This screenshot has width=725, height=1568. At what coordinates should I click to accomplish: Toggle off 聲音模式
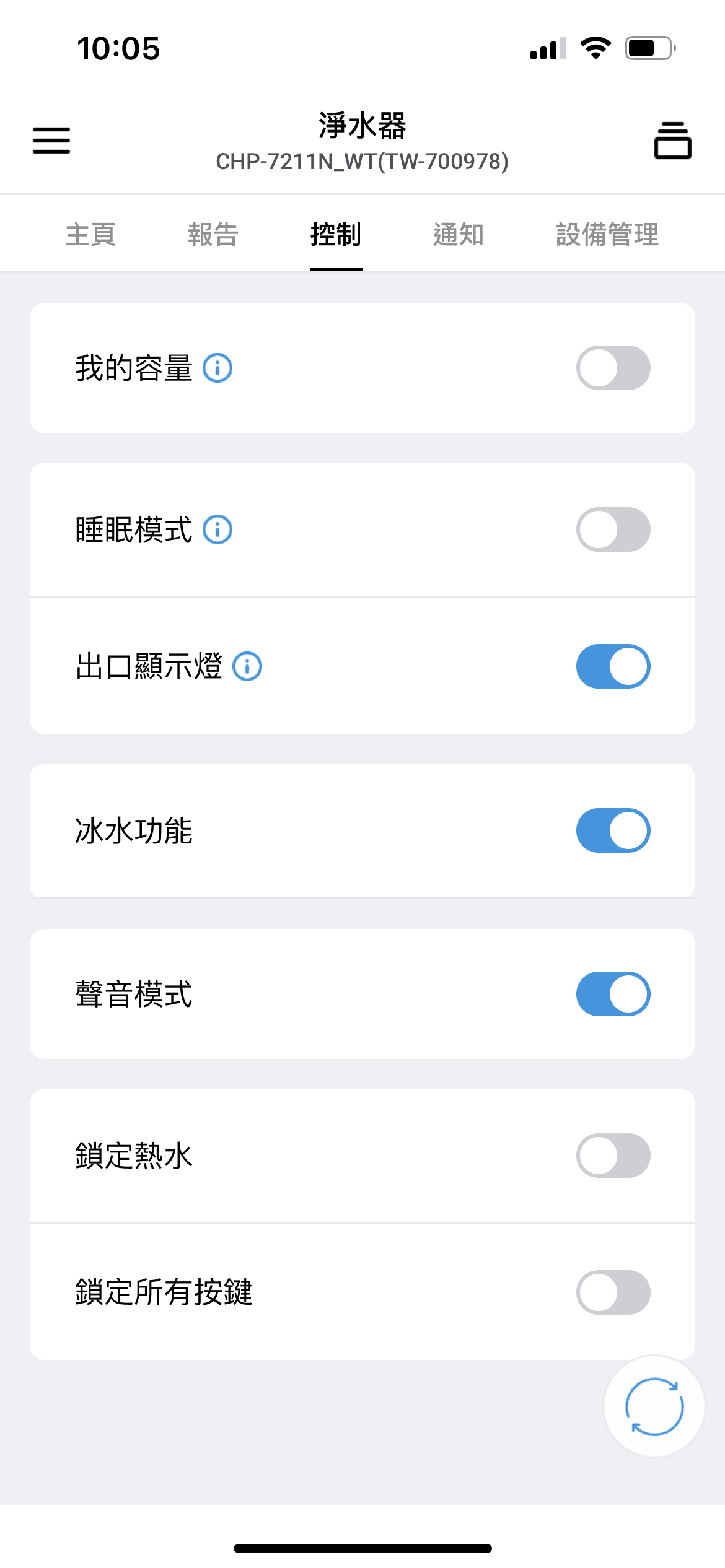pos(613,994)
